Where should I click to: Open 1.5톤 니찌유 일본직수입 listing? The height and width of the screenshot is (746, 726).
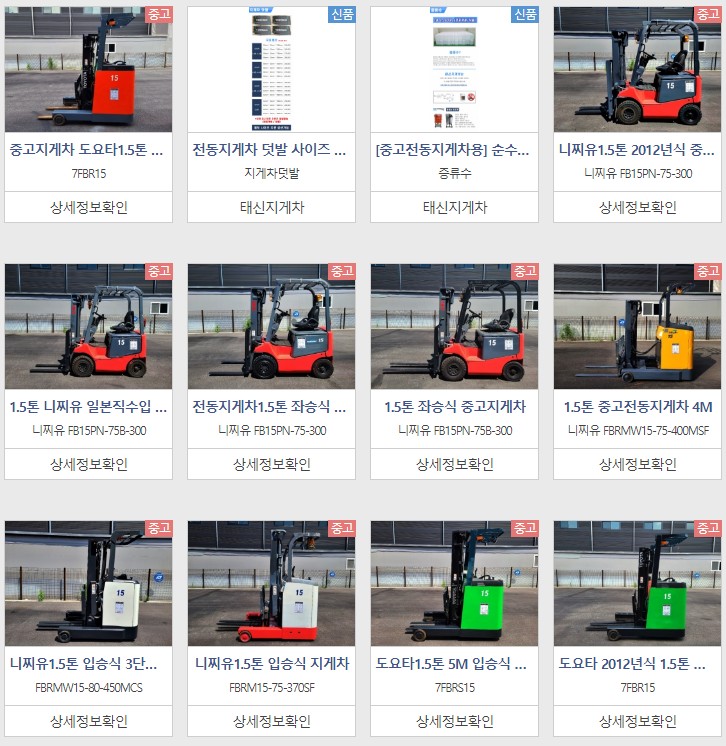click(88, 407)
